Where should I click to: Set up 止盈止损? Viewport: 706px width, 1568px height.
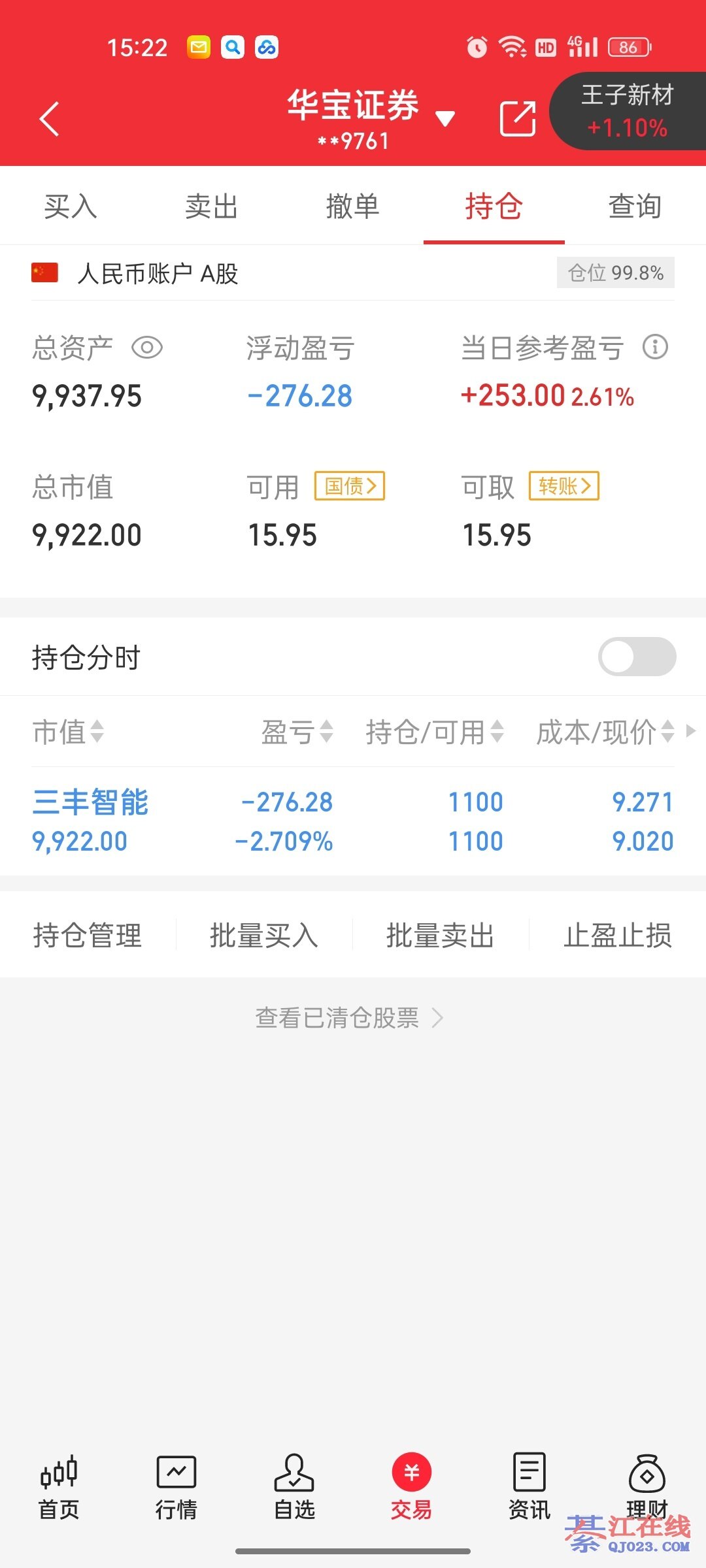pos(617,935)
